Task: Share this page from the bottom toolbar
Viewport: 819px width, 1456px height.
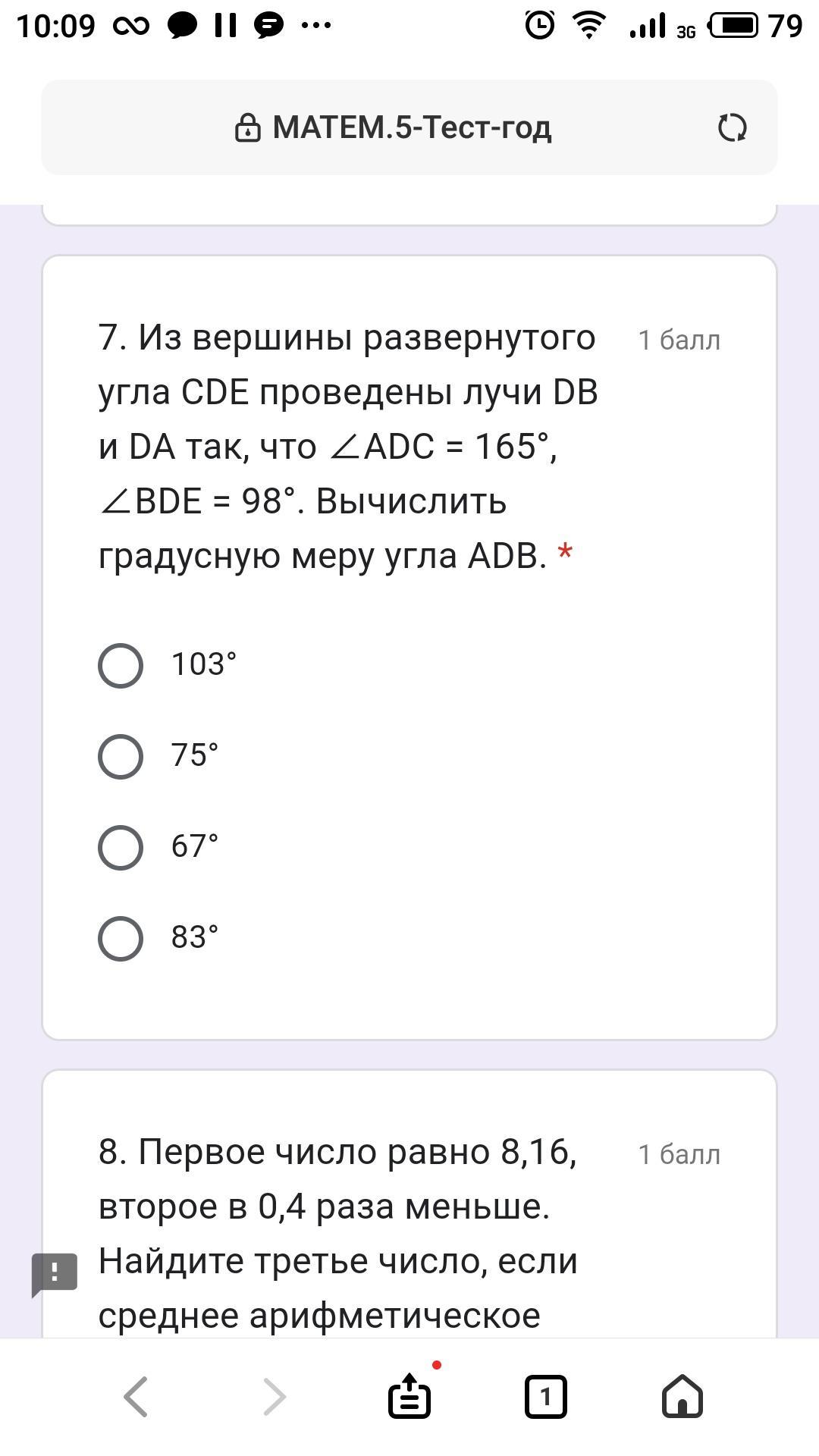Action: click(x=409, y=1396)
